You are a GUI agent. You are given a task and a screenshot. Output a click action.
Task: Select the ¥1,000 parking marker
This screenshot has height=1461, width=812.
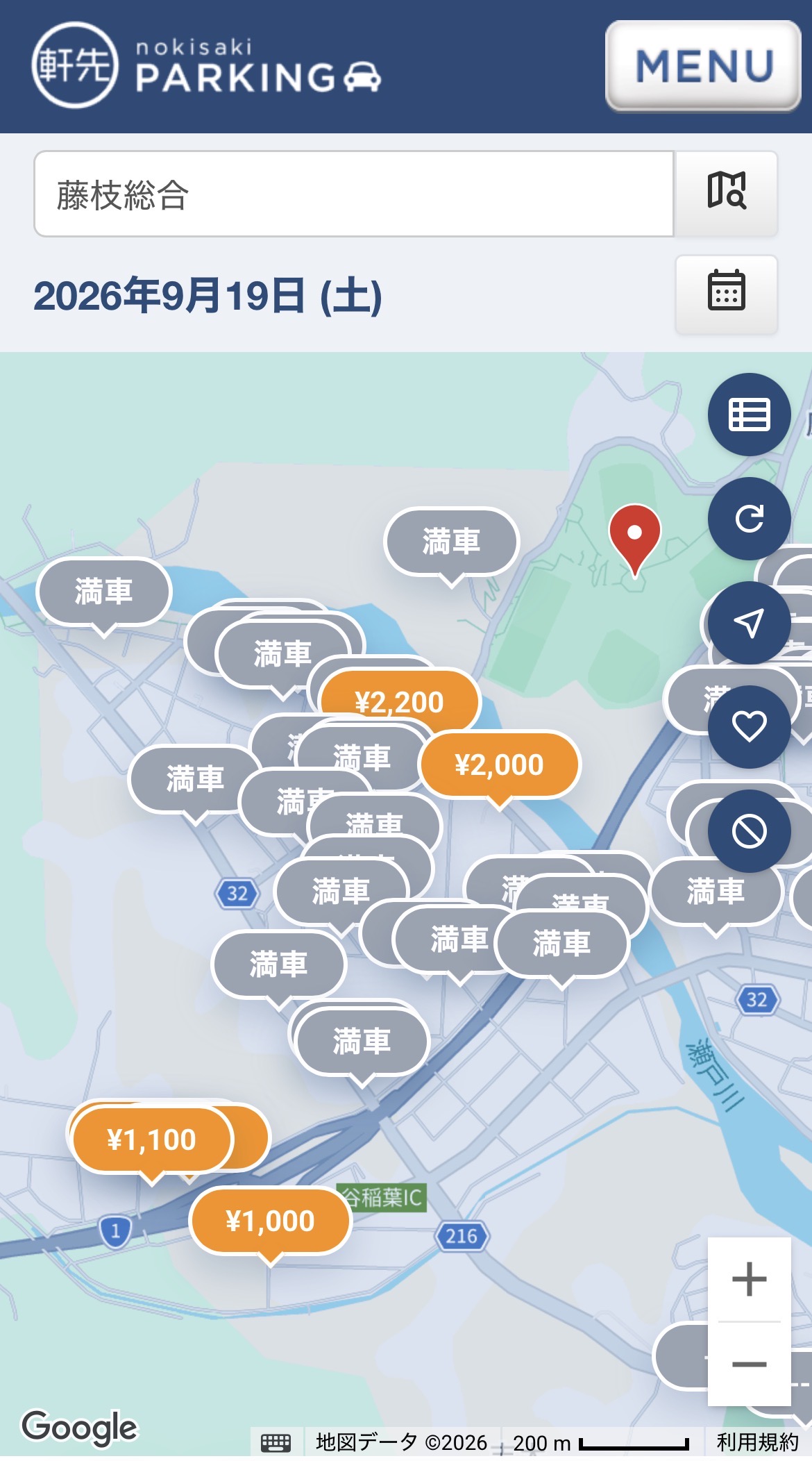click(x=270, y=1221)
